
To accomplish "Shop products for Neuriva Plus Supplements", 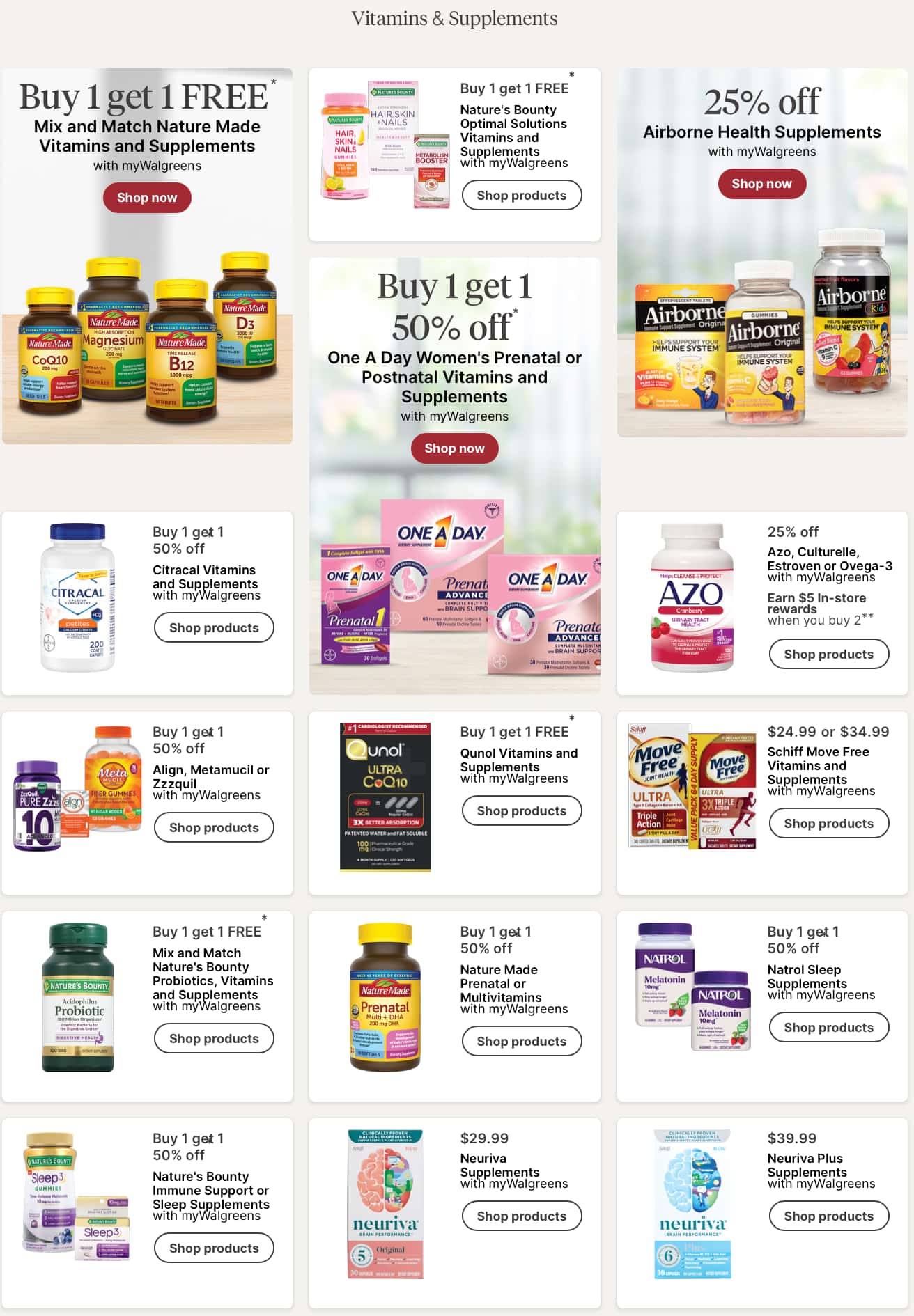I will point(828,1216).
